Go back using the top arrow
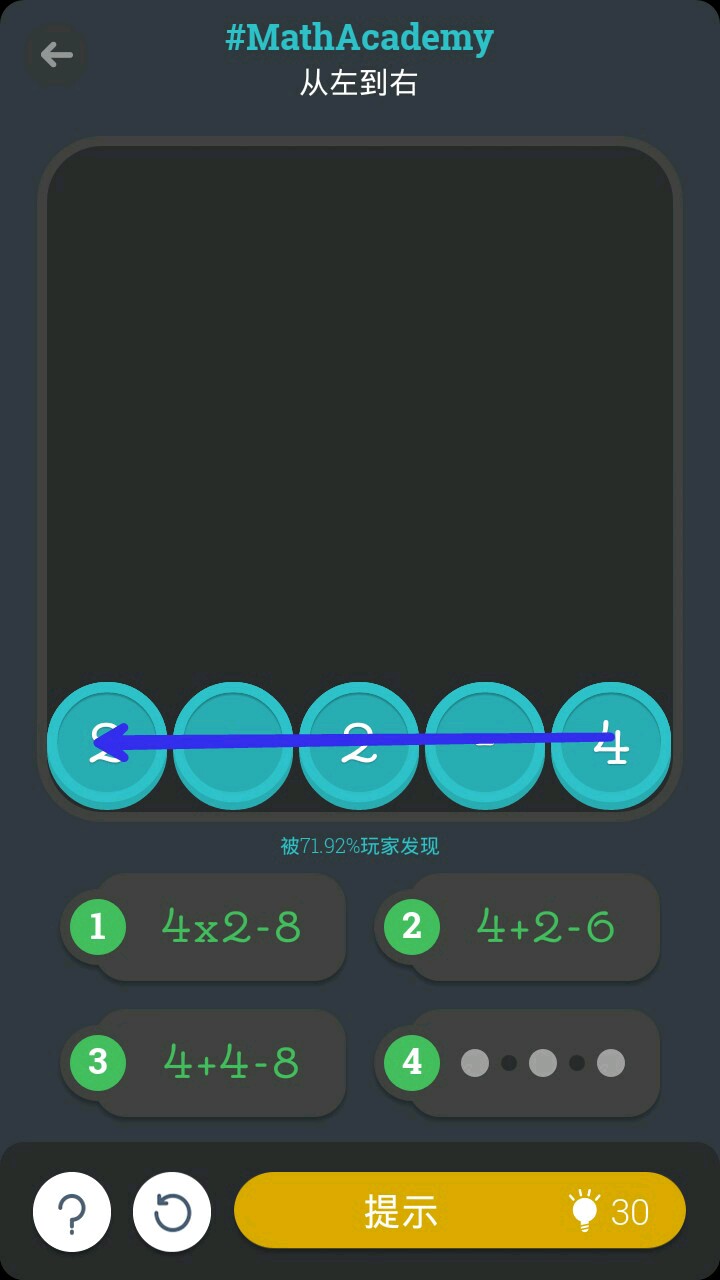Screen dimensions: 720x1280 [x=56, y=54]
